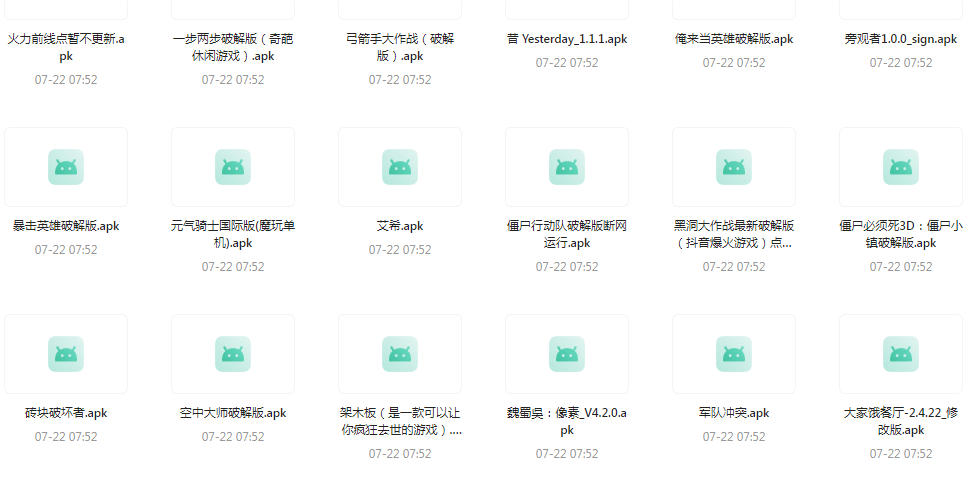The width and height of the screenshot is (977, 478).
Task: Tap 昔 Yesterday_1.1.1.apk file
Action: 567,39
